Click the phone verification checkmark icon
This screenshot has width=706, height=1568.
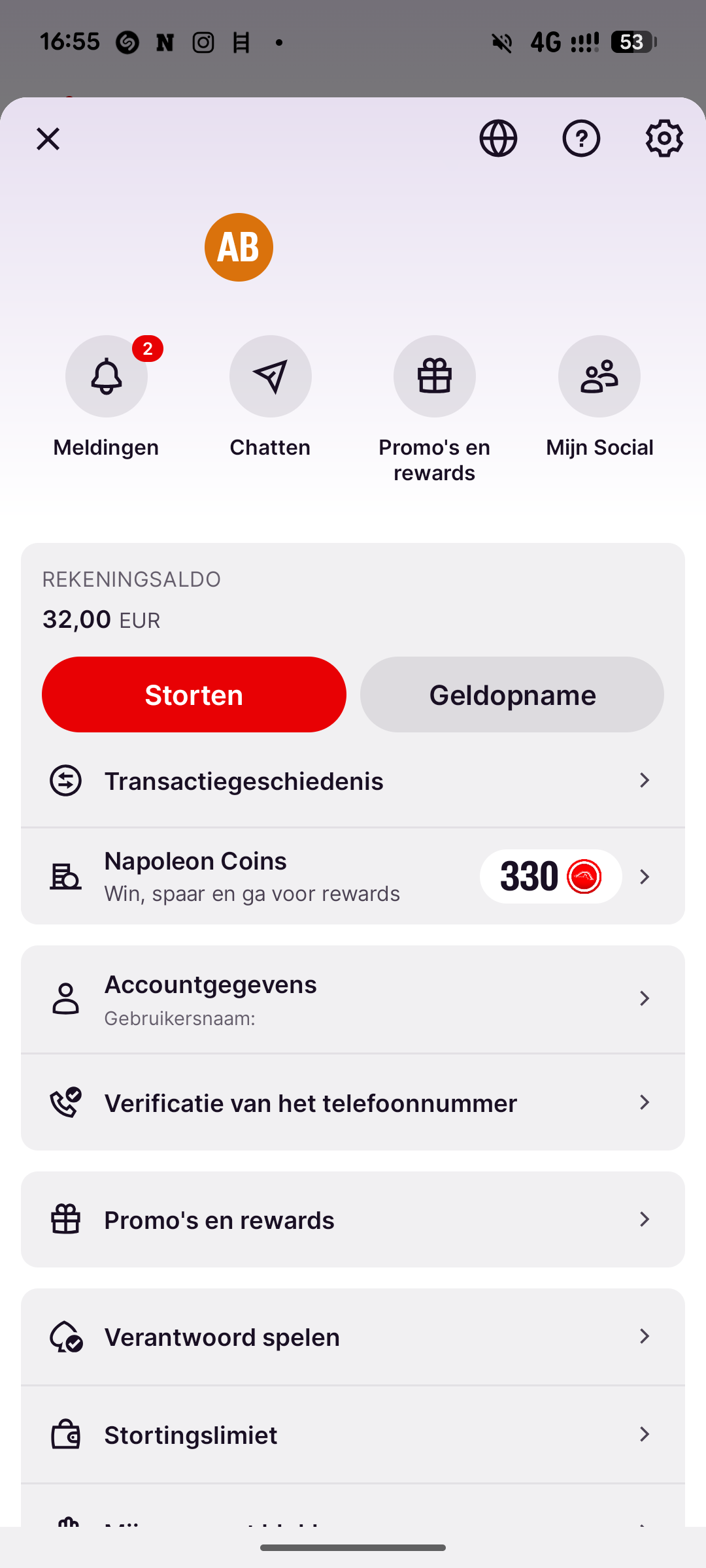tap(66, 1102)
